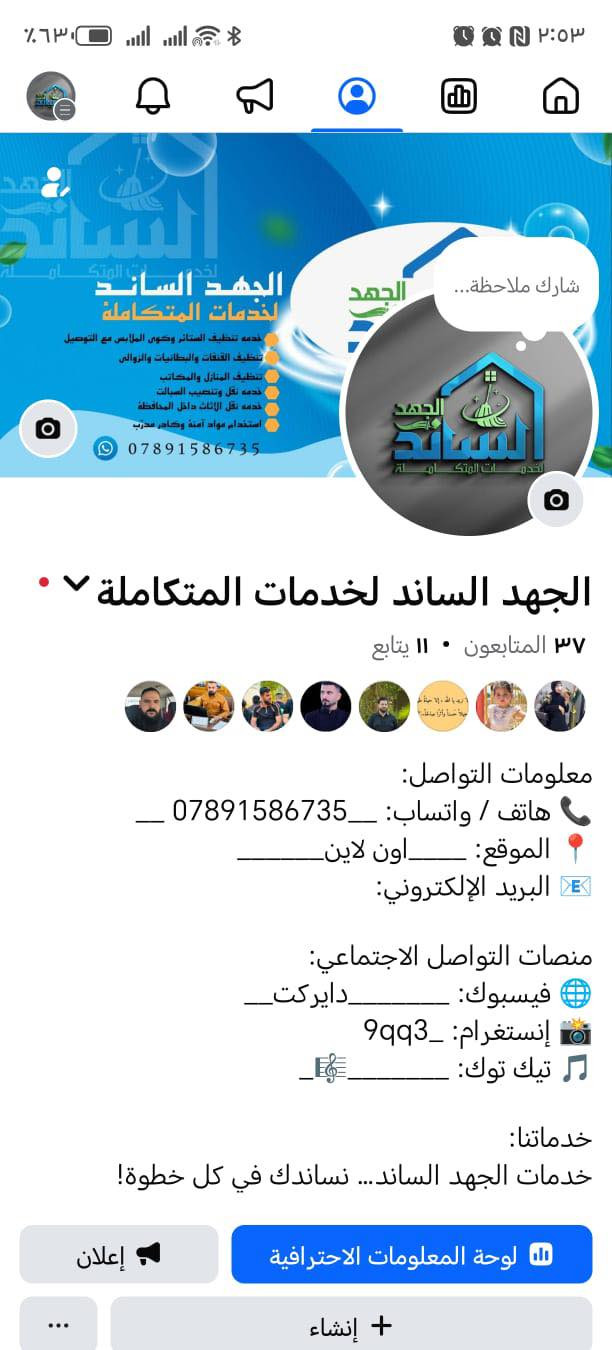The height and width of the screenshot is (1350, 612).
Task: Switch to the insights chart tab
Action: pyautogui.click(x=459, y=96)
